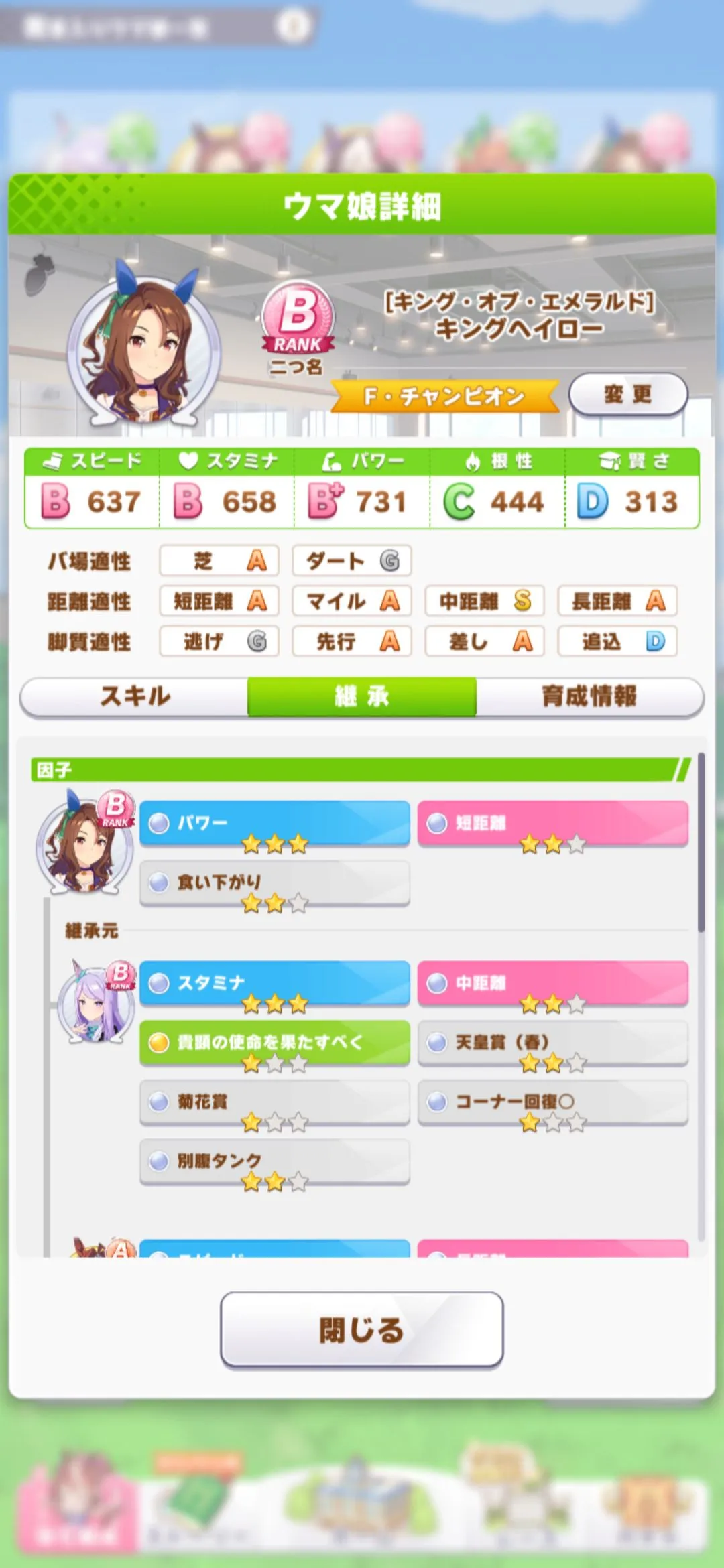Tap the 食い下がり skill factor

(274, 883)
